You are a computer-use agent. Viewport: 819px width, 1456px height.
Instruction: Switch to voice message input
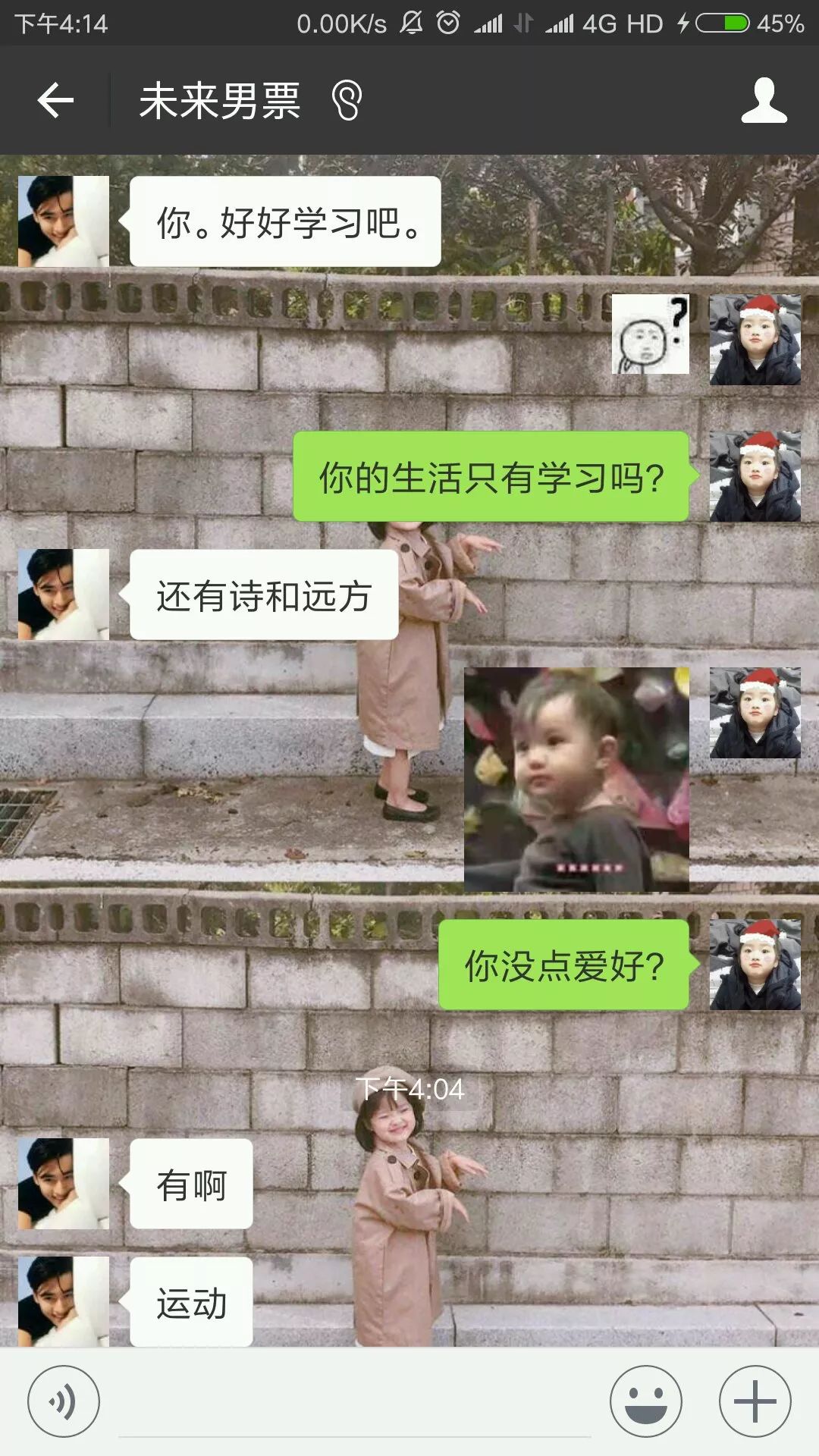[63, 1401]
